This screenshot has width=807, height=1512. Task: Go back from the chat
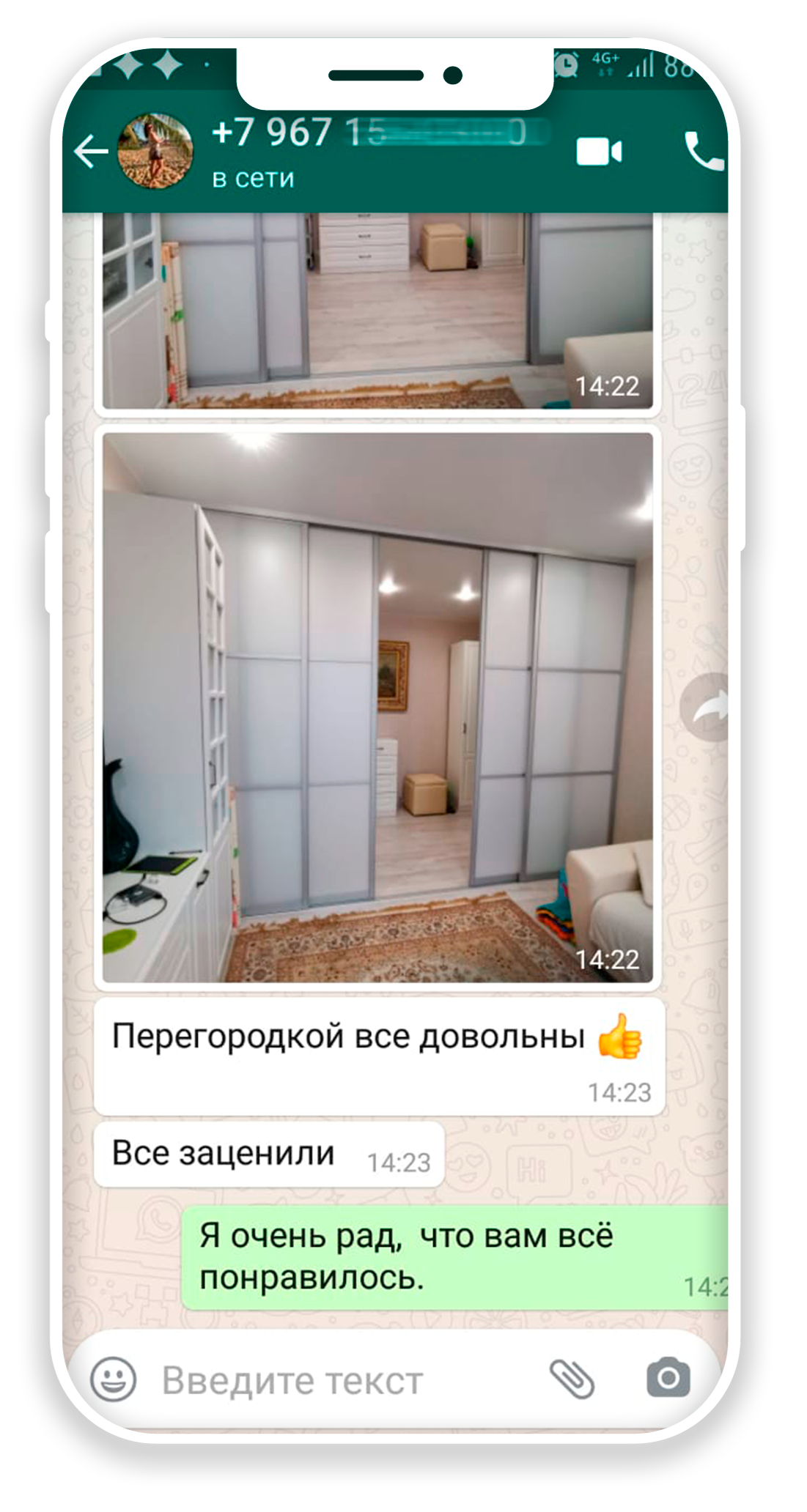tap(90, 152)
